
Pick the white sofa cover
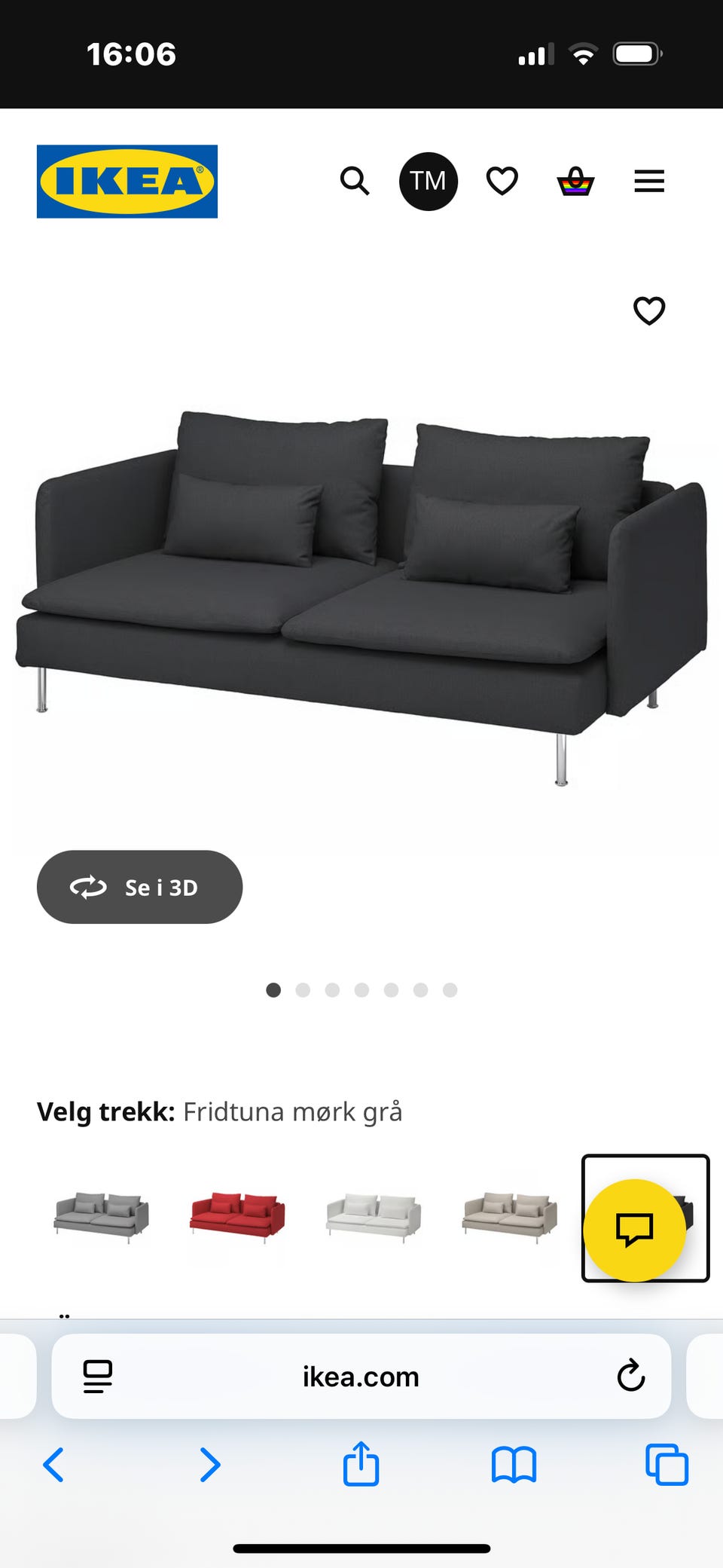pyautogui.click(x=374, y=1216)
